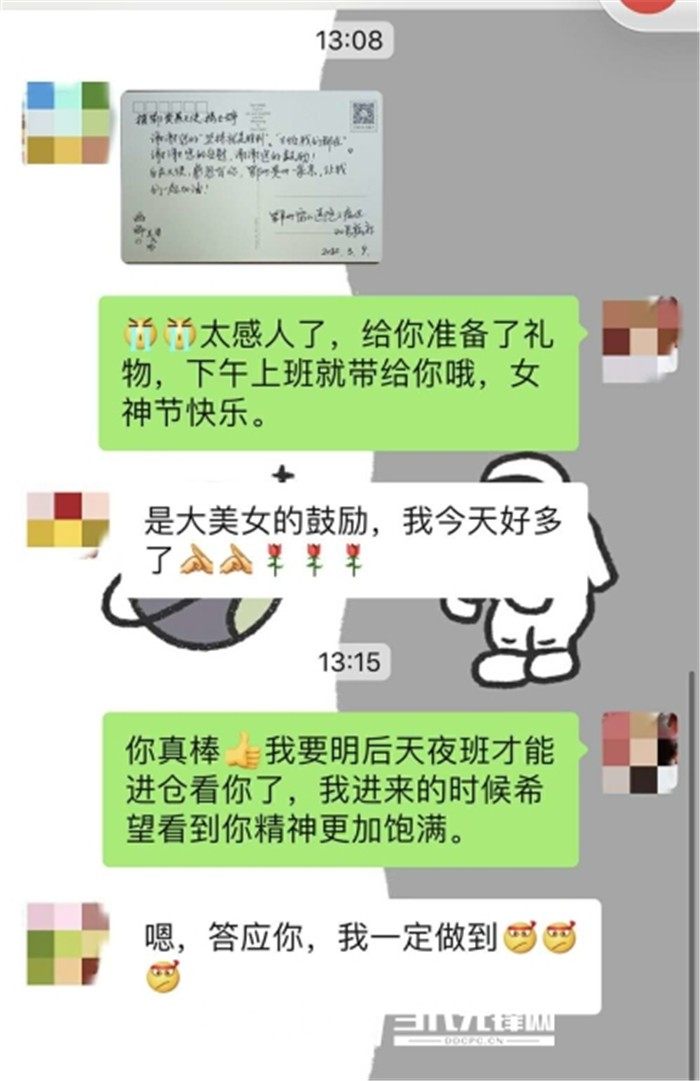Tap avatar next to the 你真棒 message
Screen dimensions: 700x1081
(641, 753)
